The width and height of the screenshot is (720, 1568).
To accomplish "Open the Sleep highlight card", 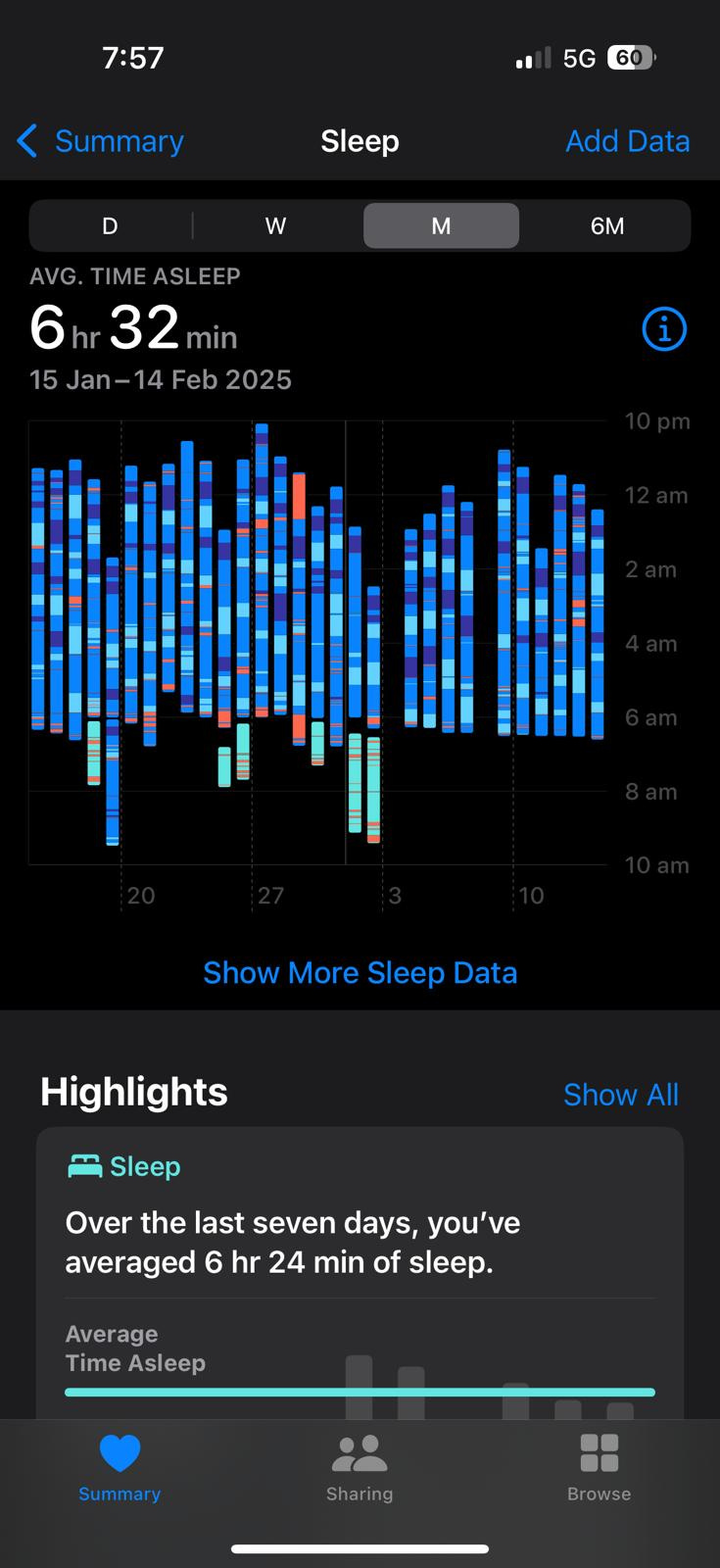I will (360, 1273).
